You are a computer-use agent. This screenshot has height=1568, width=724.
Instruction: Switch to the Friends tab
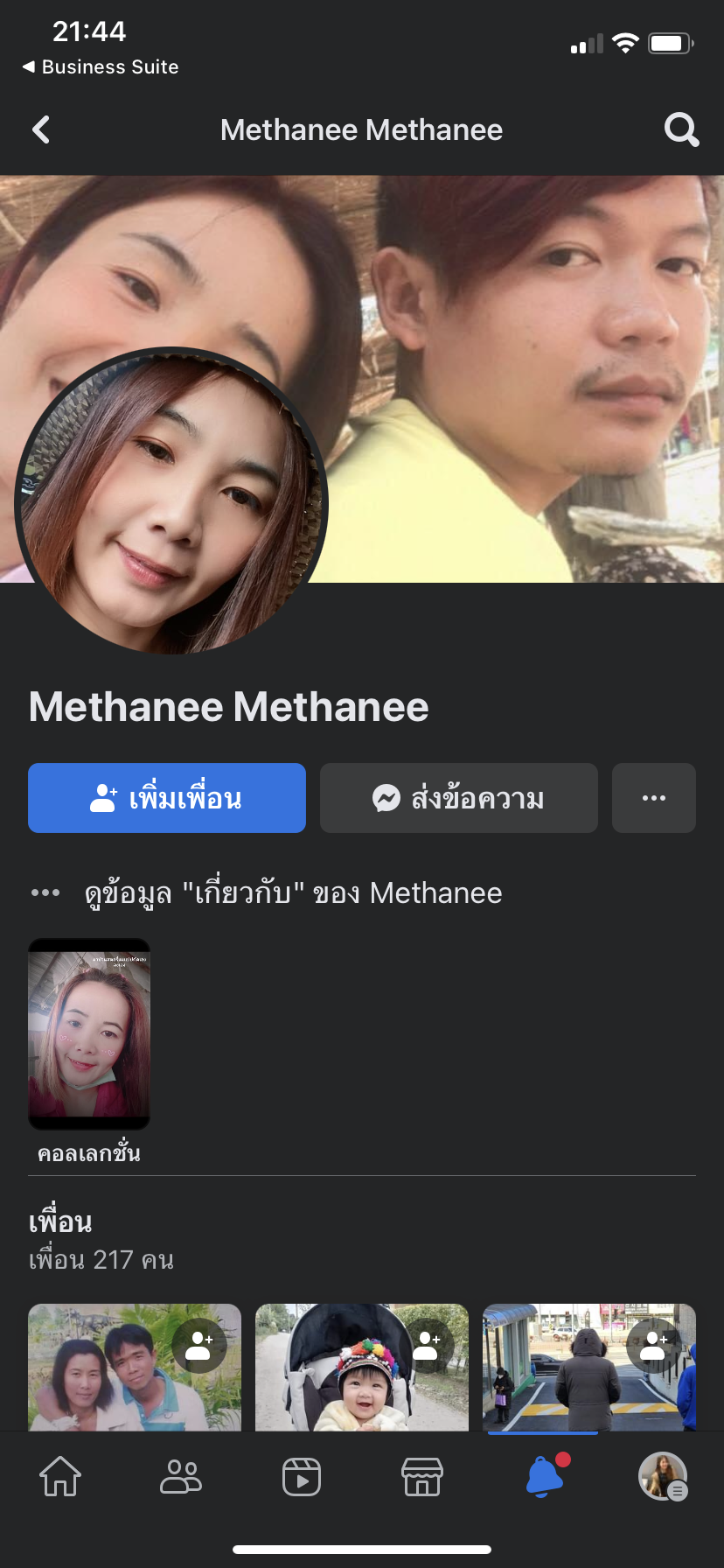pyautogui.click(x=181, y=1477)
